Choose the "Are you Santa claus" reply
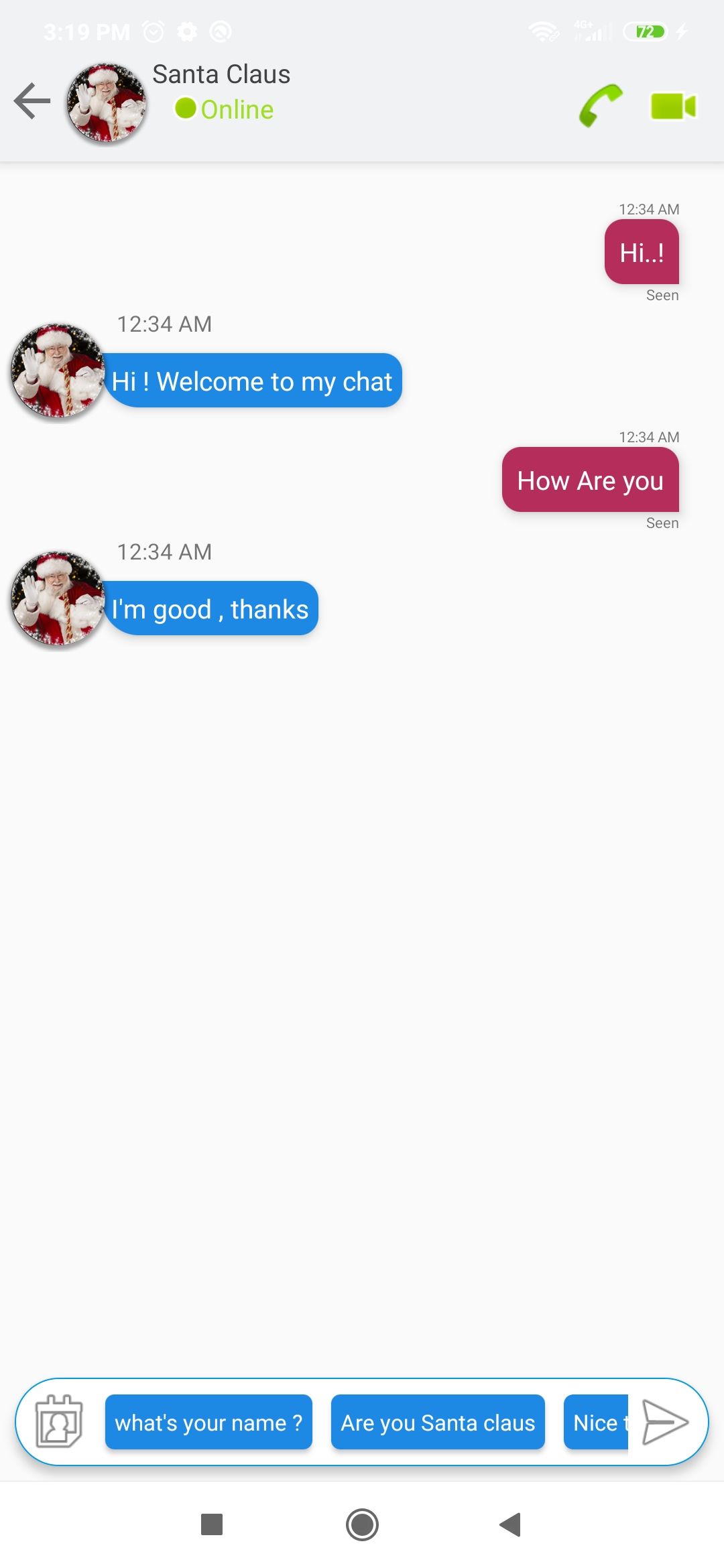The width and height of the screenshot is (724, 1568). click(x=438, y=1422)
